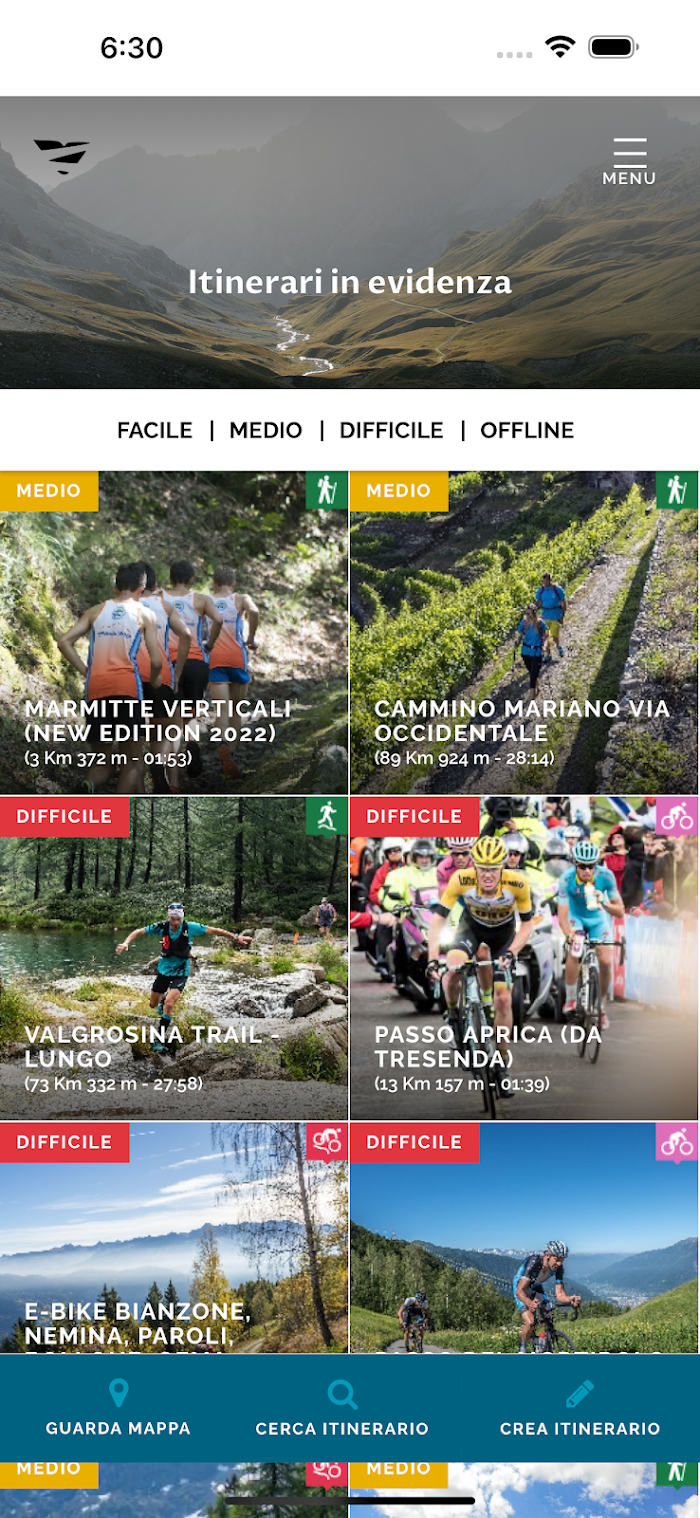Tap Guarda Mappa in bottom bar
This screenshot has width=700, height=1518.
[x=118, y=1408]
